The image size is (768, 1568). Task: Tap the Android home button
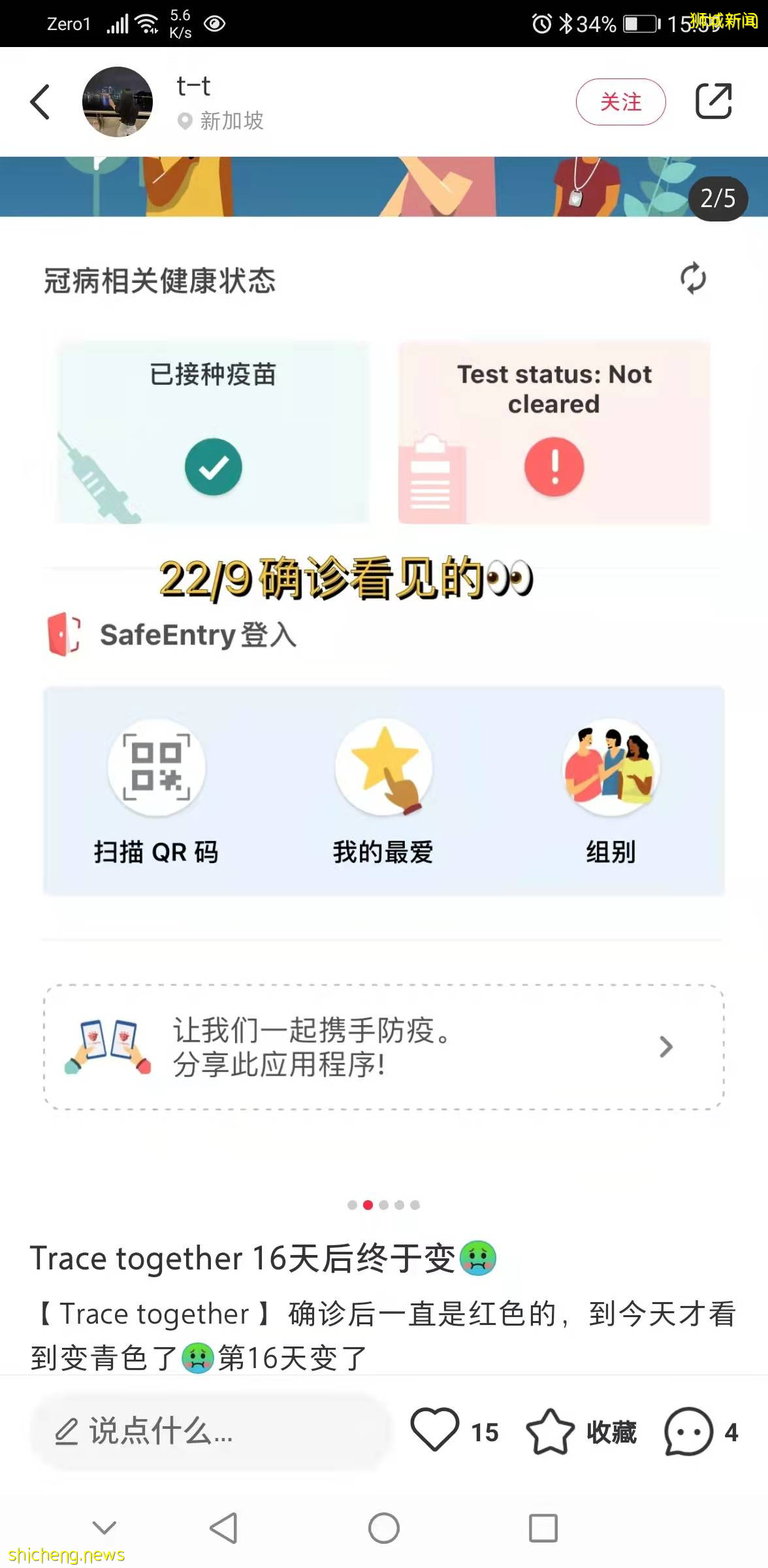(x=384, y=1528)
